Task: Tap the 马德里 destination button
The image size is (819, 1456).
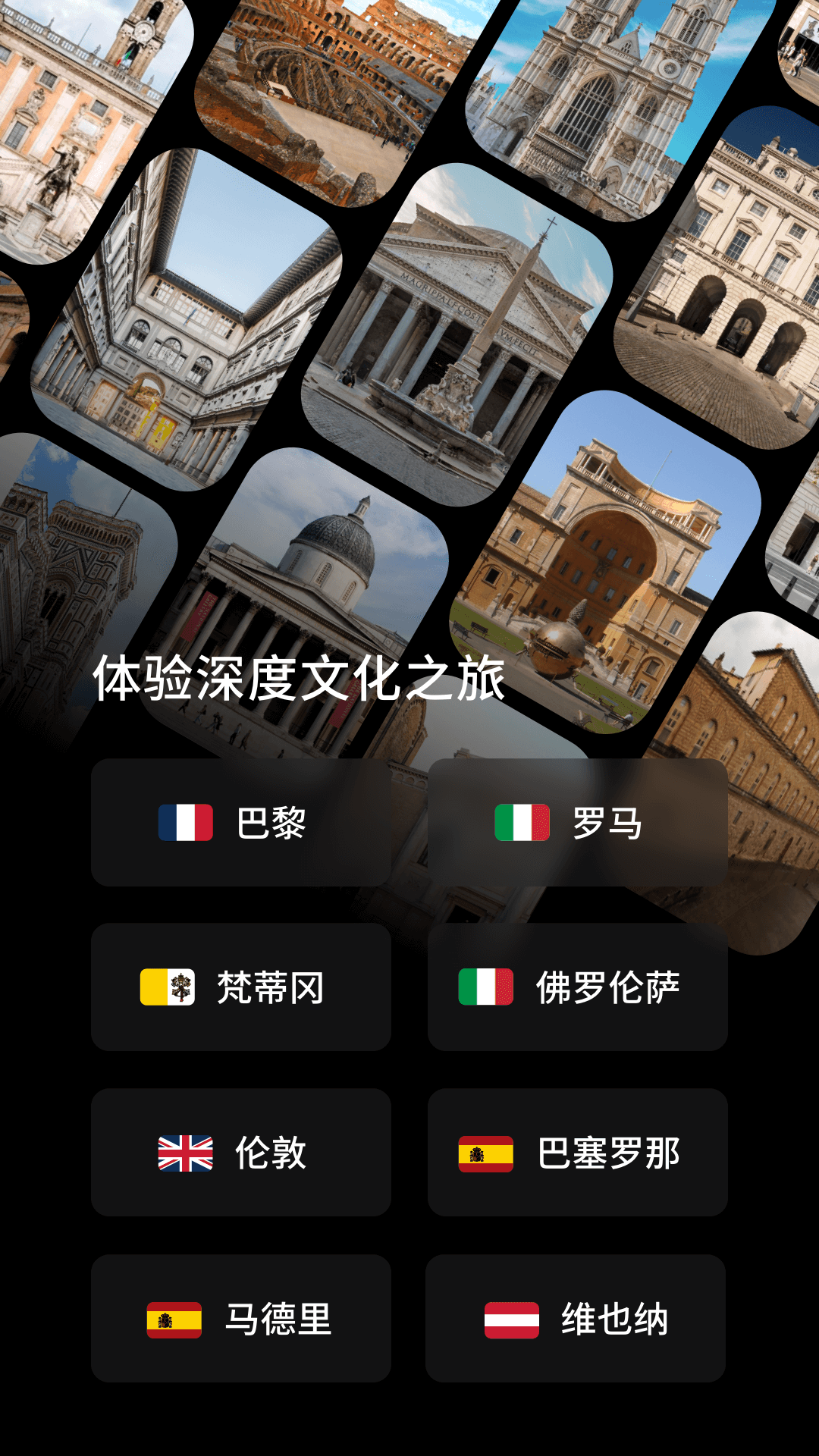Action: pyautogui.click(x=241, y=1318)
